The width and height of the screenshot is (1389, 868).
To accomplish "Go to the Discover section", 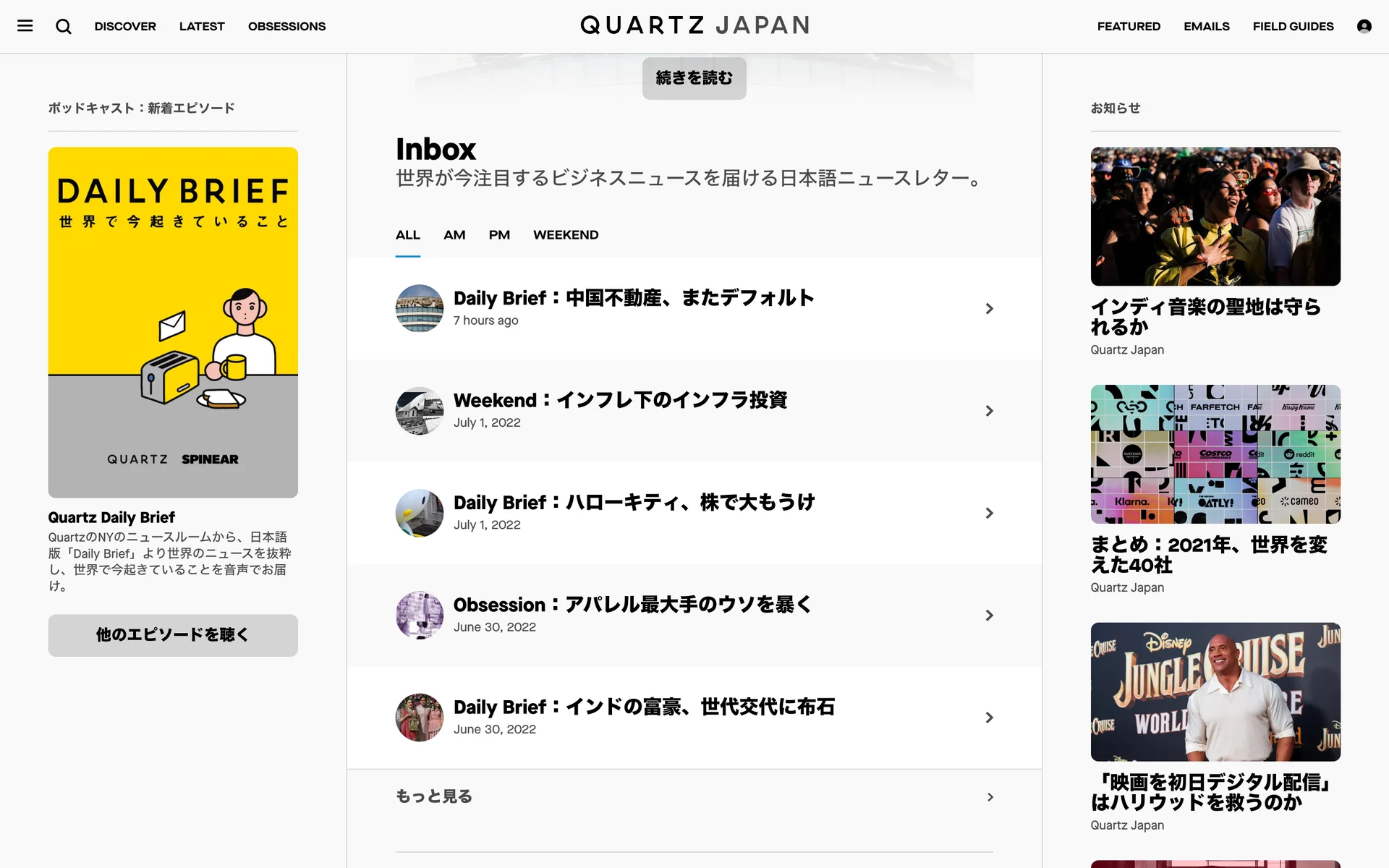I will (x=125, y=27).
